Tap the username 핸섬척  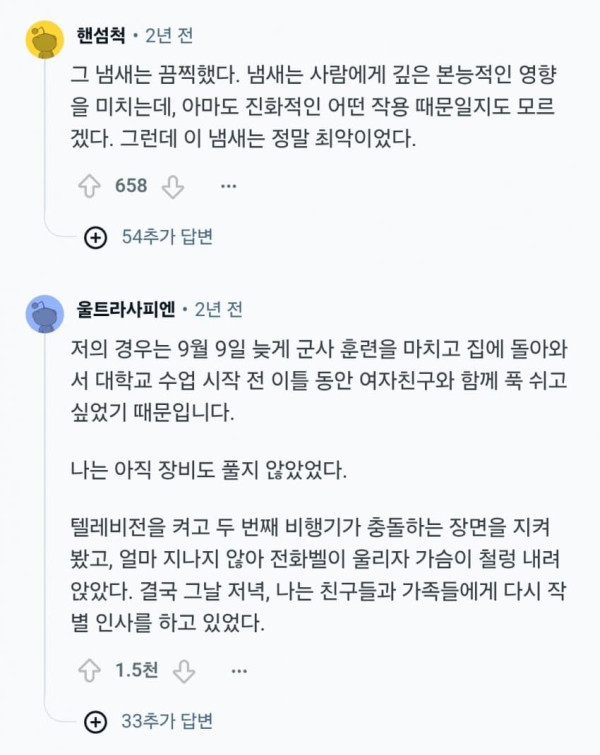tap(101, 36)
